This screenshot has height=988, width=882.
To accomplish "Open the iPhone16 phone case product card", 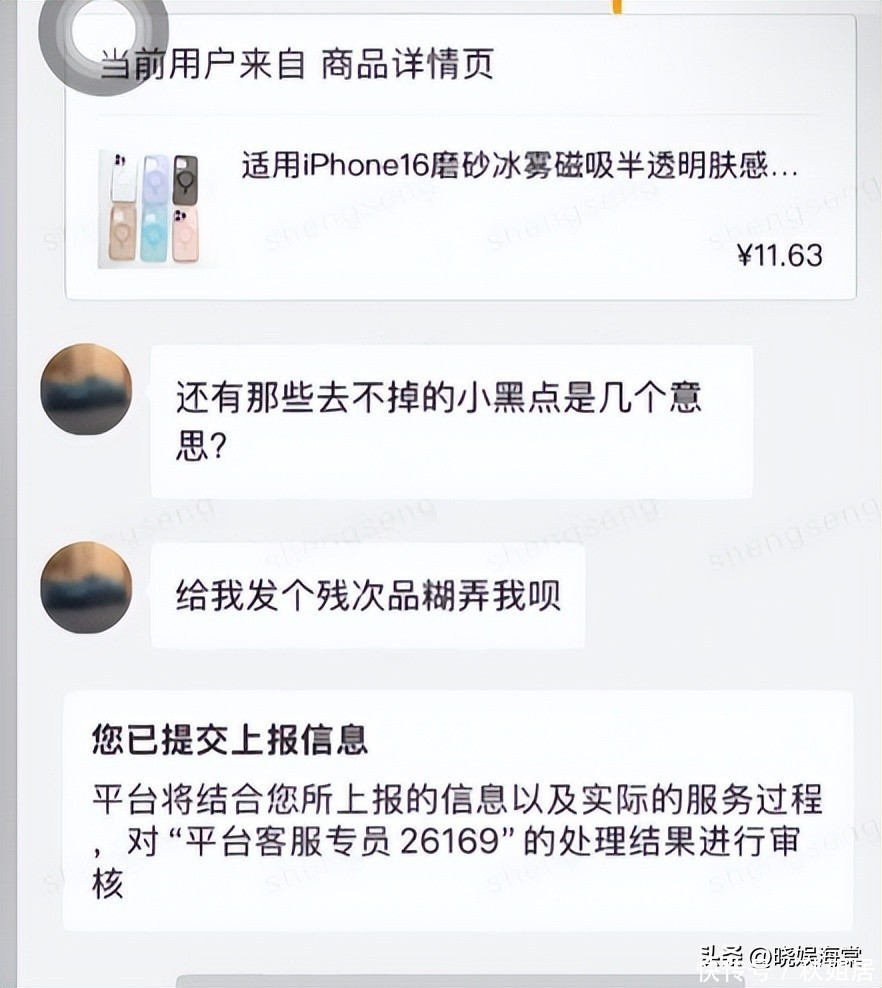I will click(460, 208).
